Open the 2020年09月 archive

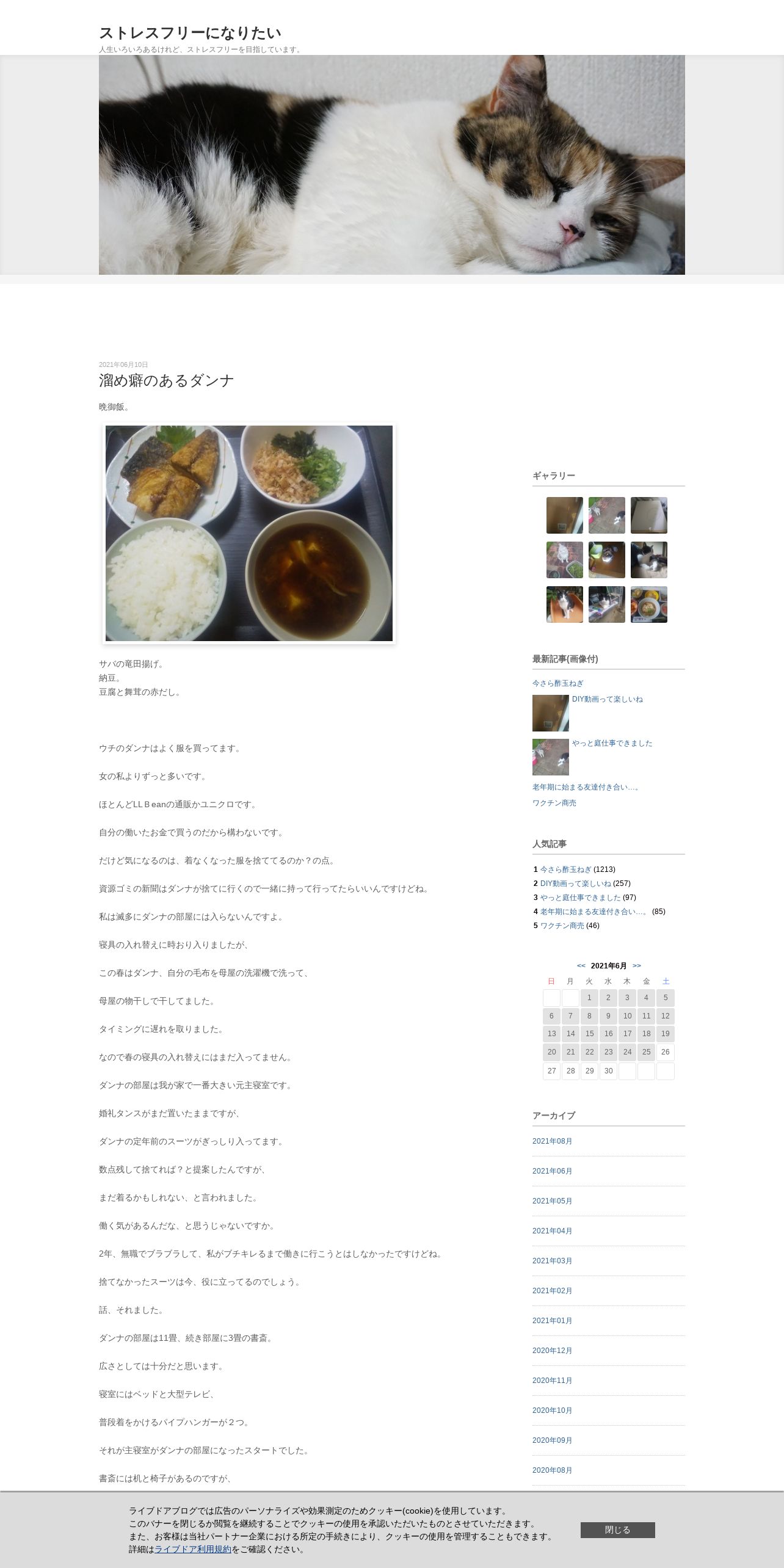(x=552, y=1440)
